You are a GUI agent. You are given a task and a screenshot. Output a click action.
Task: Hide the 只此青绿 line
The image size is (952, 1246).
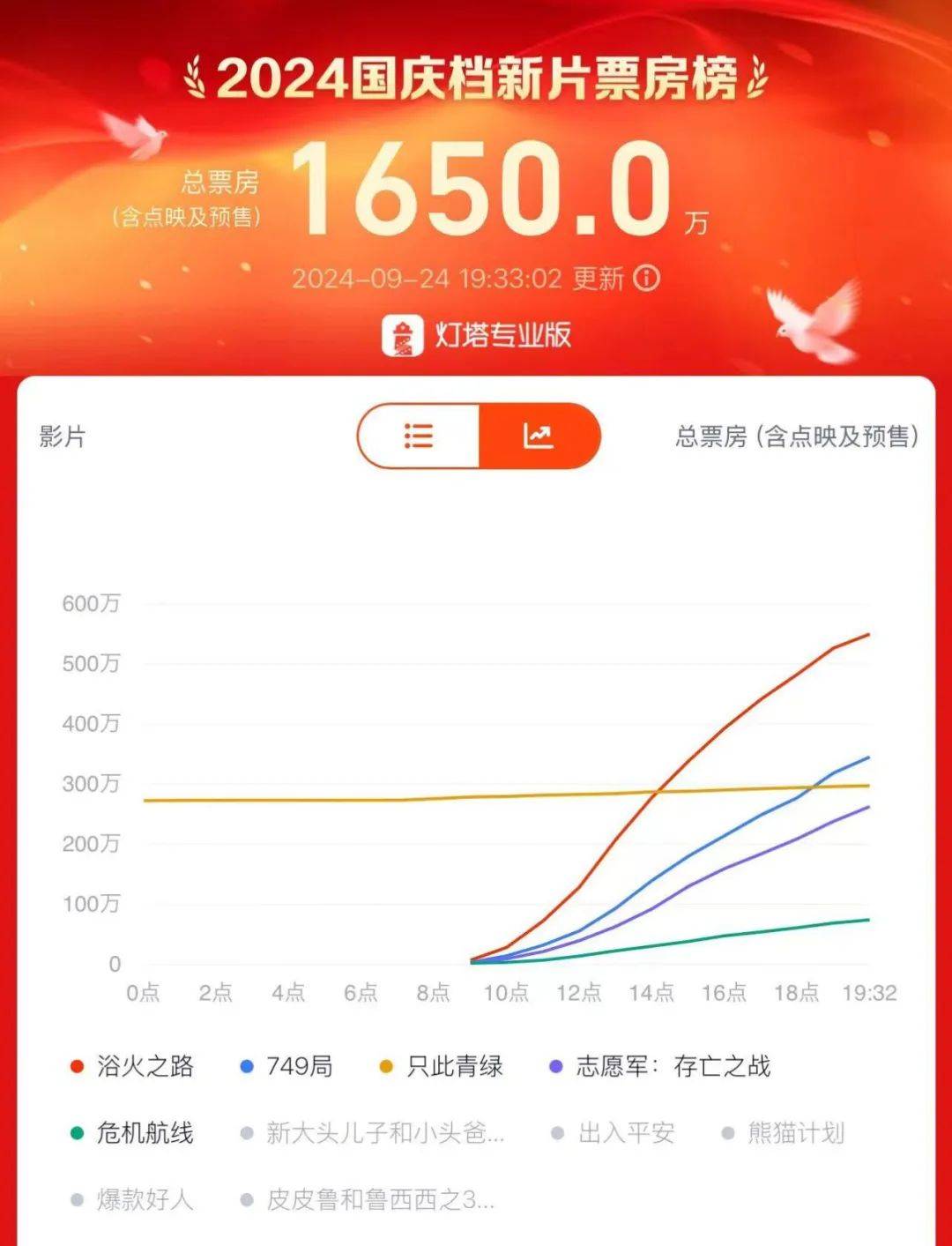pyautogui.click(x=442, y=1066)
